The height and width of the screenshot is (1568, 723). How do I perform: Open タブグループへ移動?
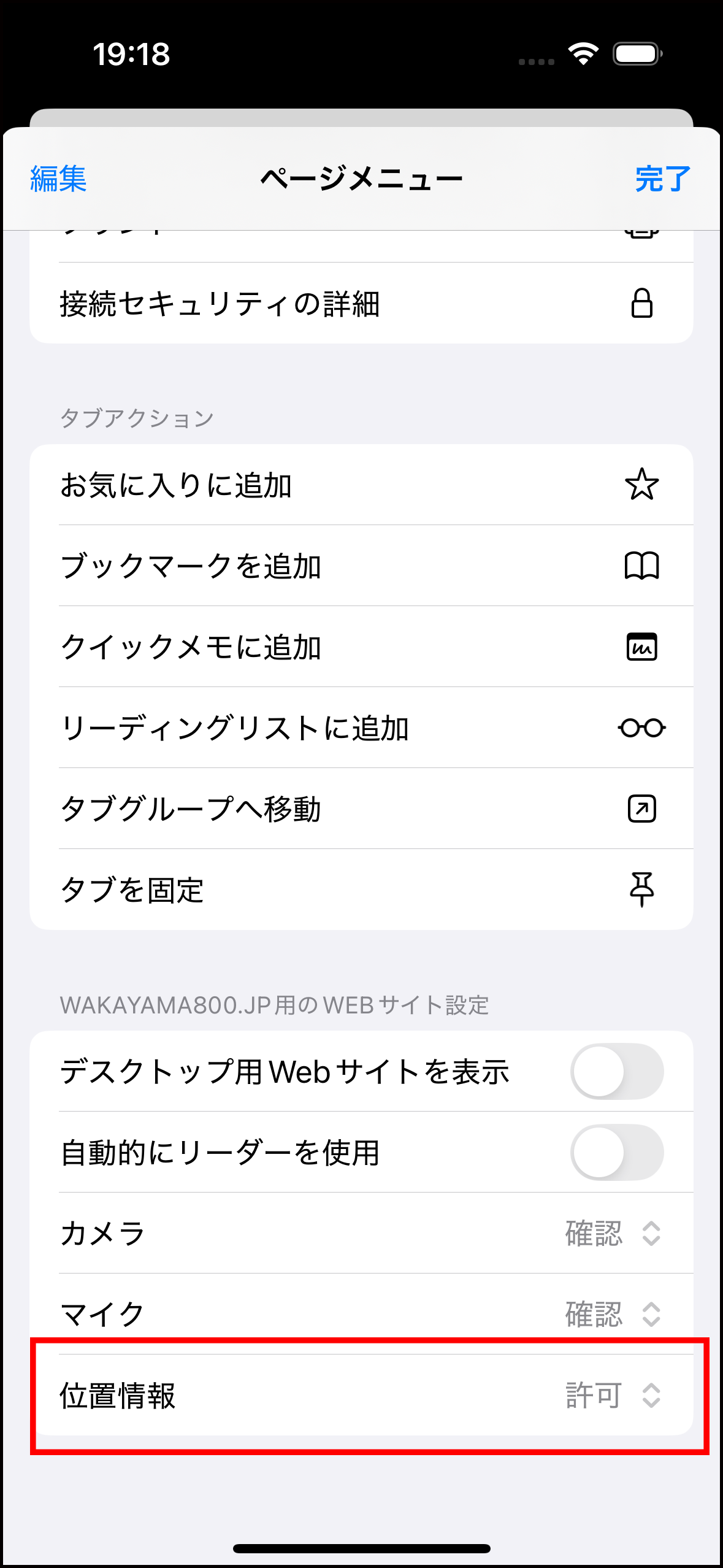pyautogui.click(x=361, y=809)
